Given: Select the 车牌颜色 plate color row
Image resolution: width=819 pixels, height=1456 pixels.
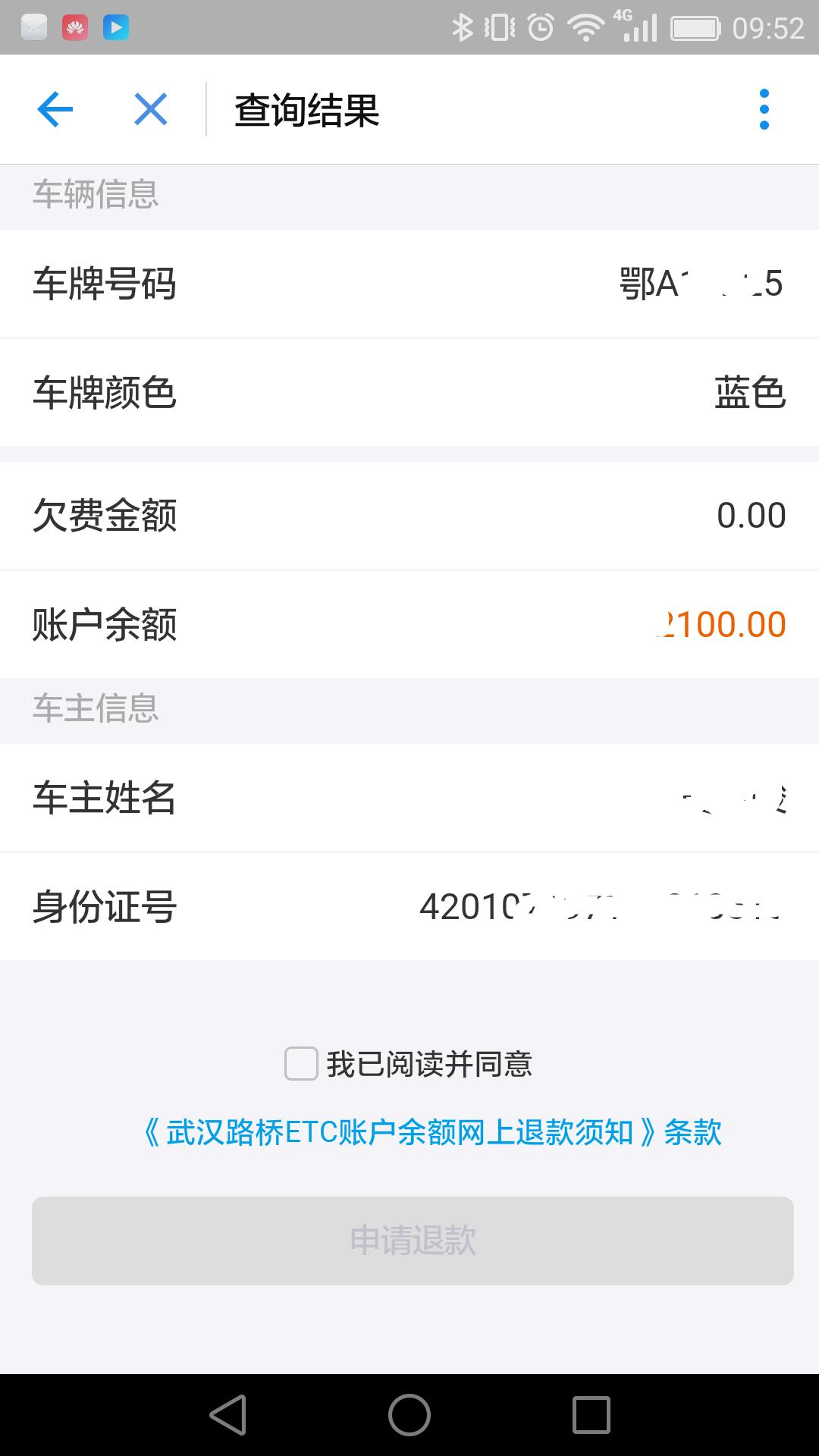Looking at the screenshot, I should pyautogui.click(x=409, y=394).
